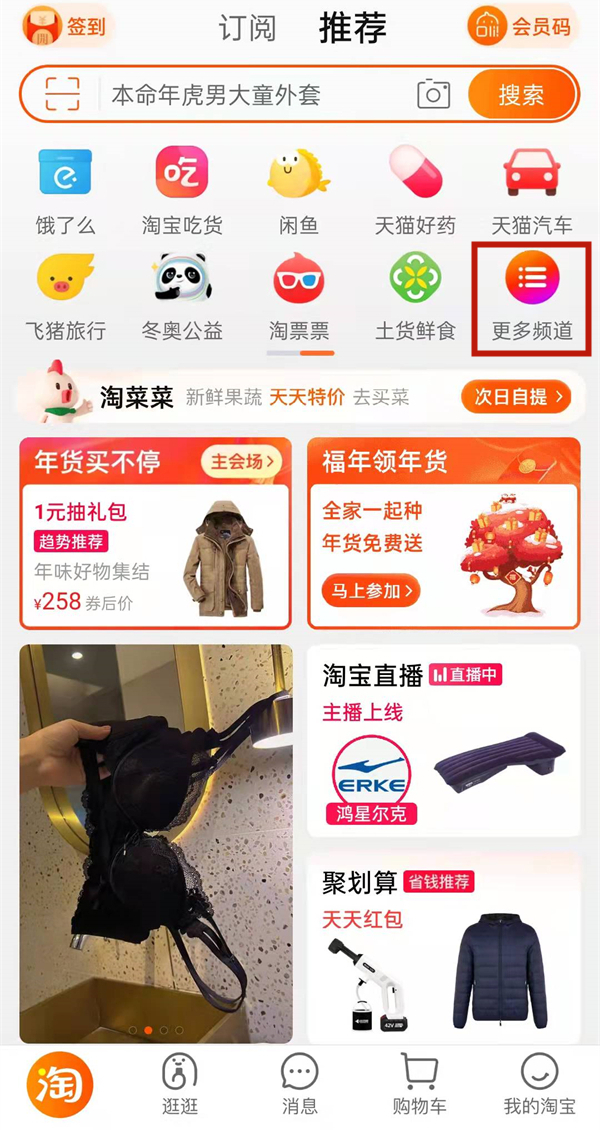Open 主会场 in the 年货买不停 card
600x1130 pixels.
pos(242,462)
